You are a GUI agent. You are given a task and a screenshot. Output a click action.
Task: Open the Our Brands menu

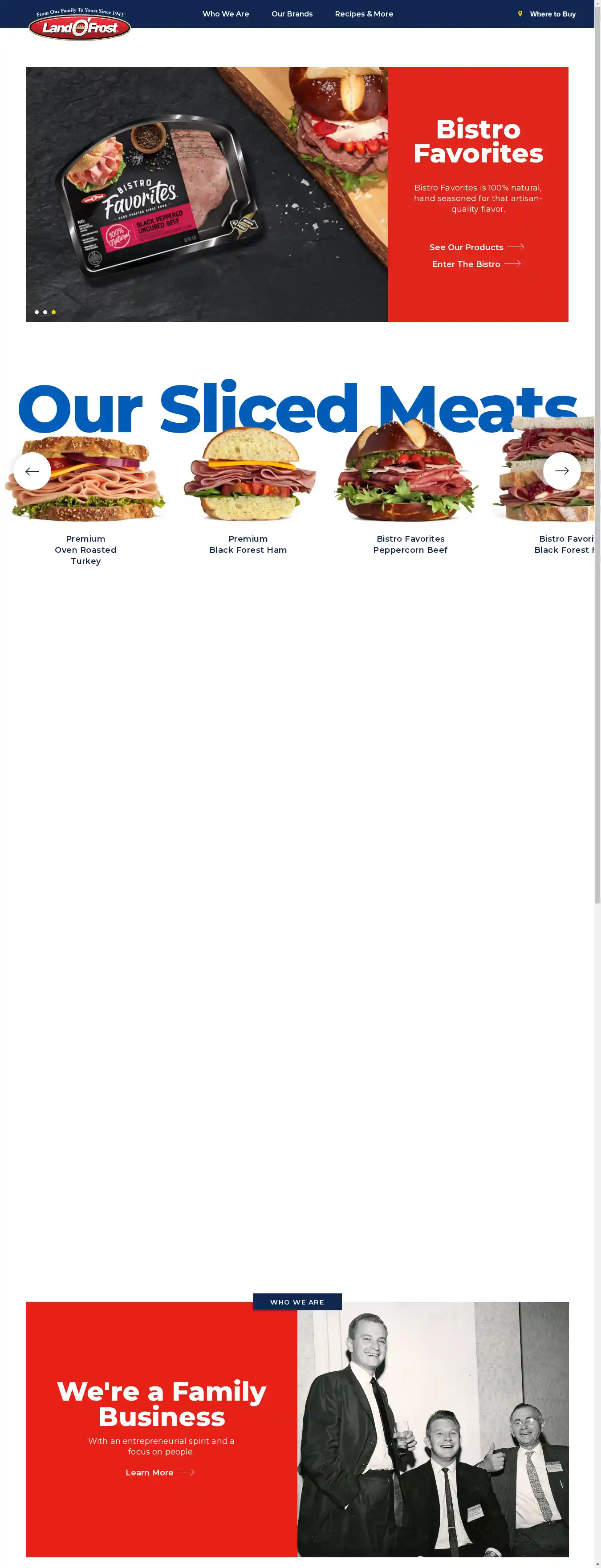point(292,14)
